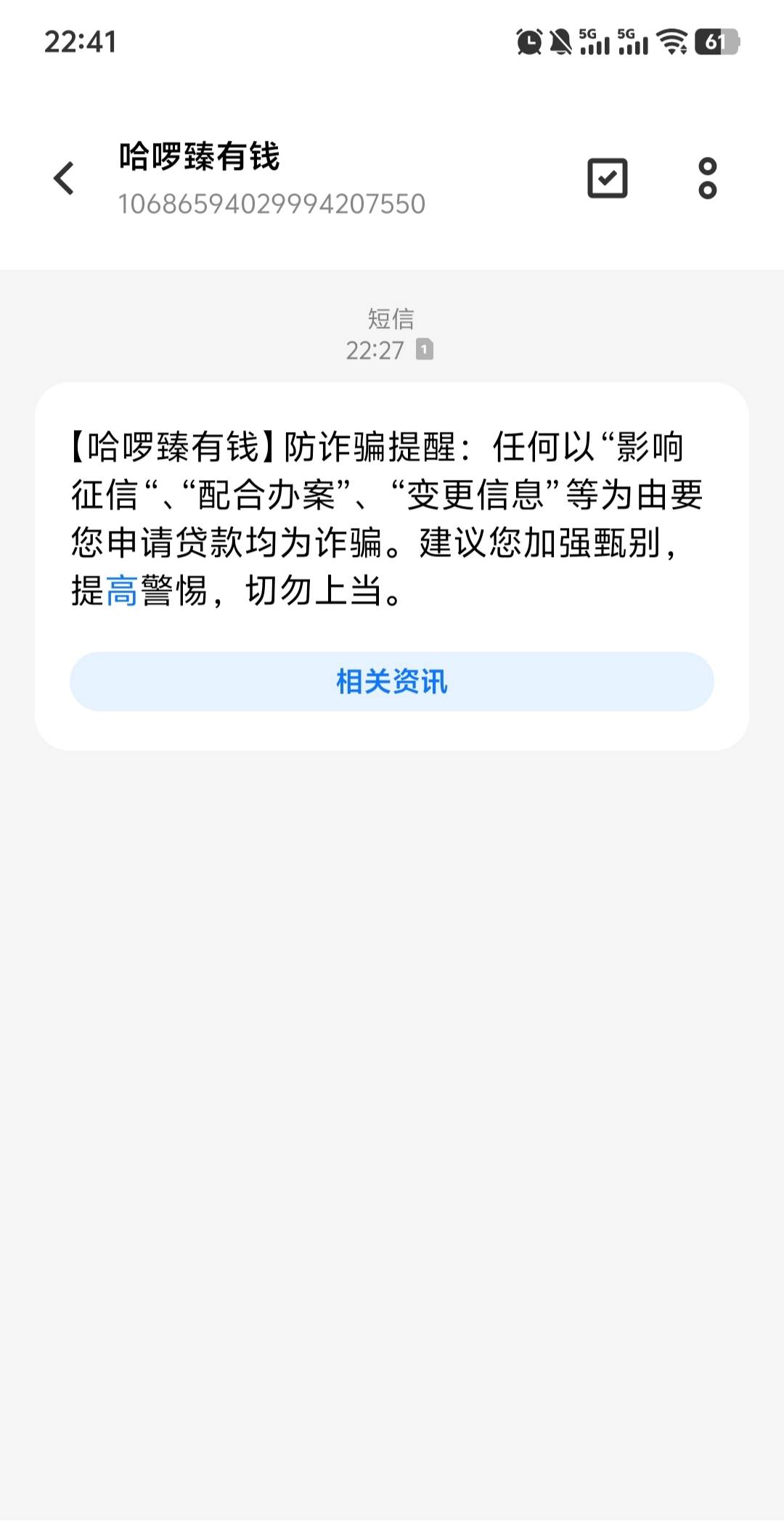Open the 相关资讯 button

point(392,681)
